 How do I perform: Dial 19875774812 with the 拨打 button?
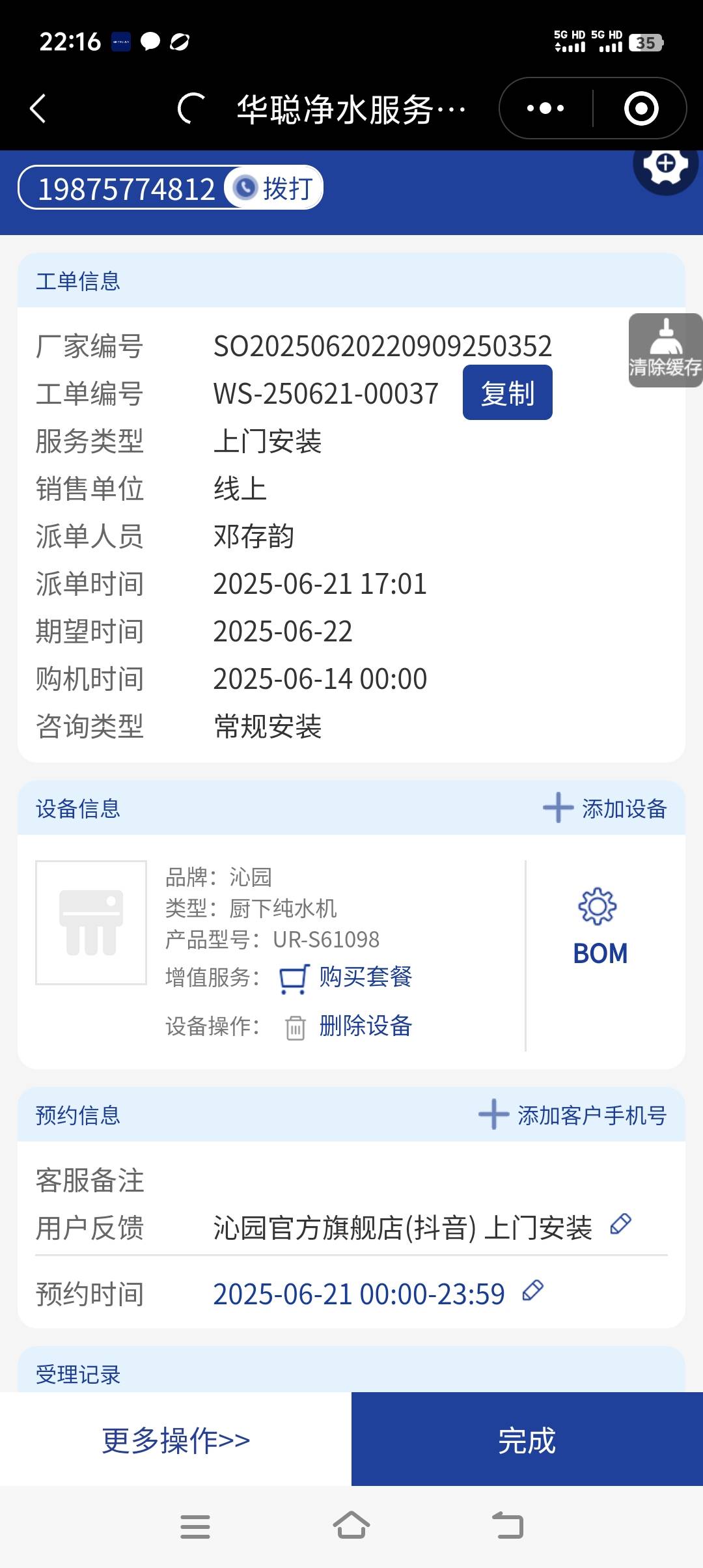[x=275, y=188]
